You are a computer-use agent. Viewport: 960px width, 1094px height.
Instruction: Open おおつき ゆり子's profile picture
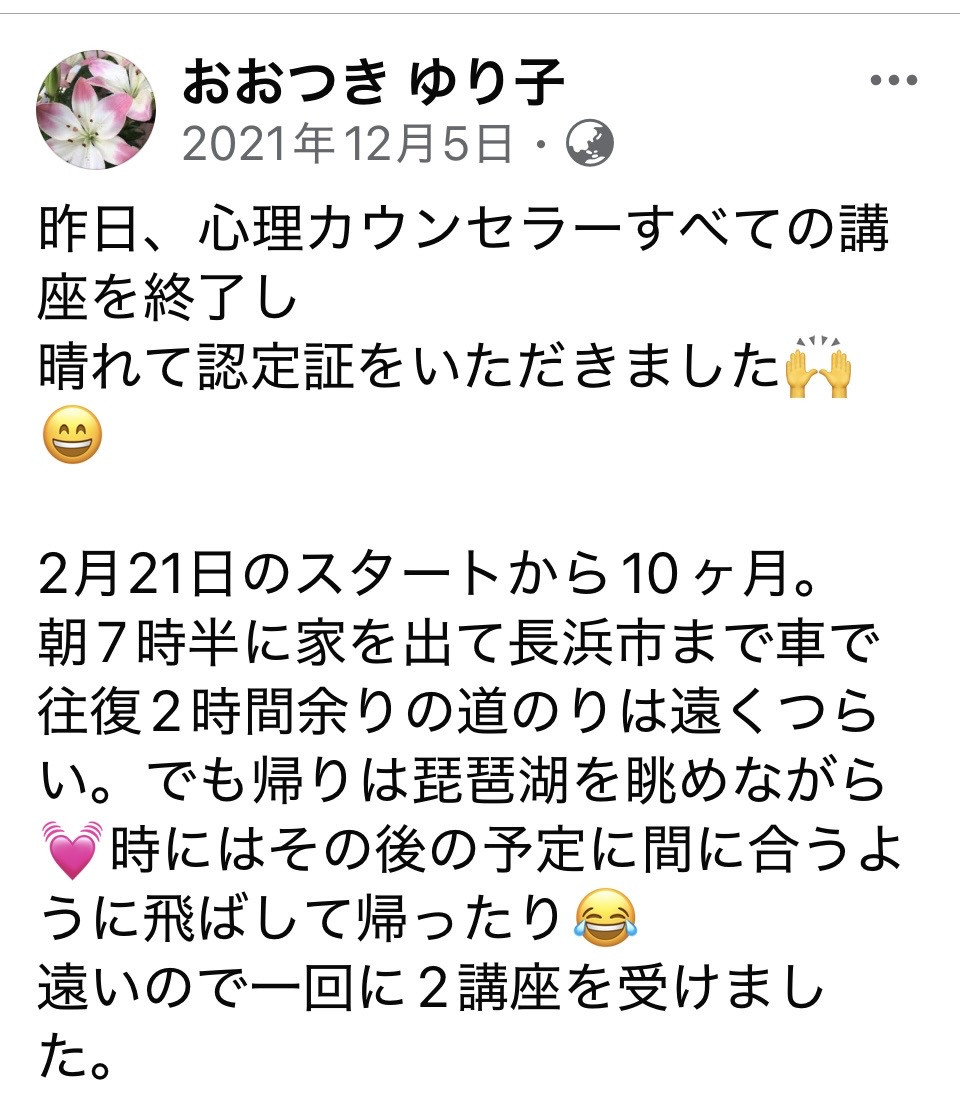96,110
